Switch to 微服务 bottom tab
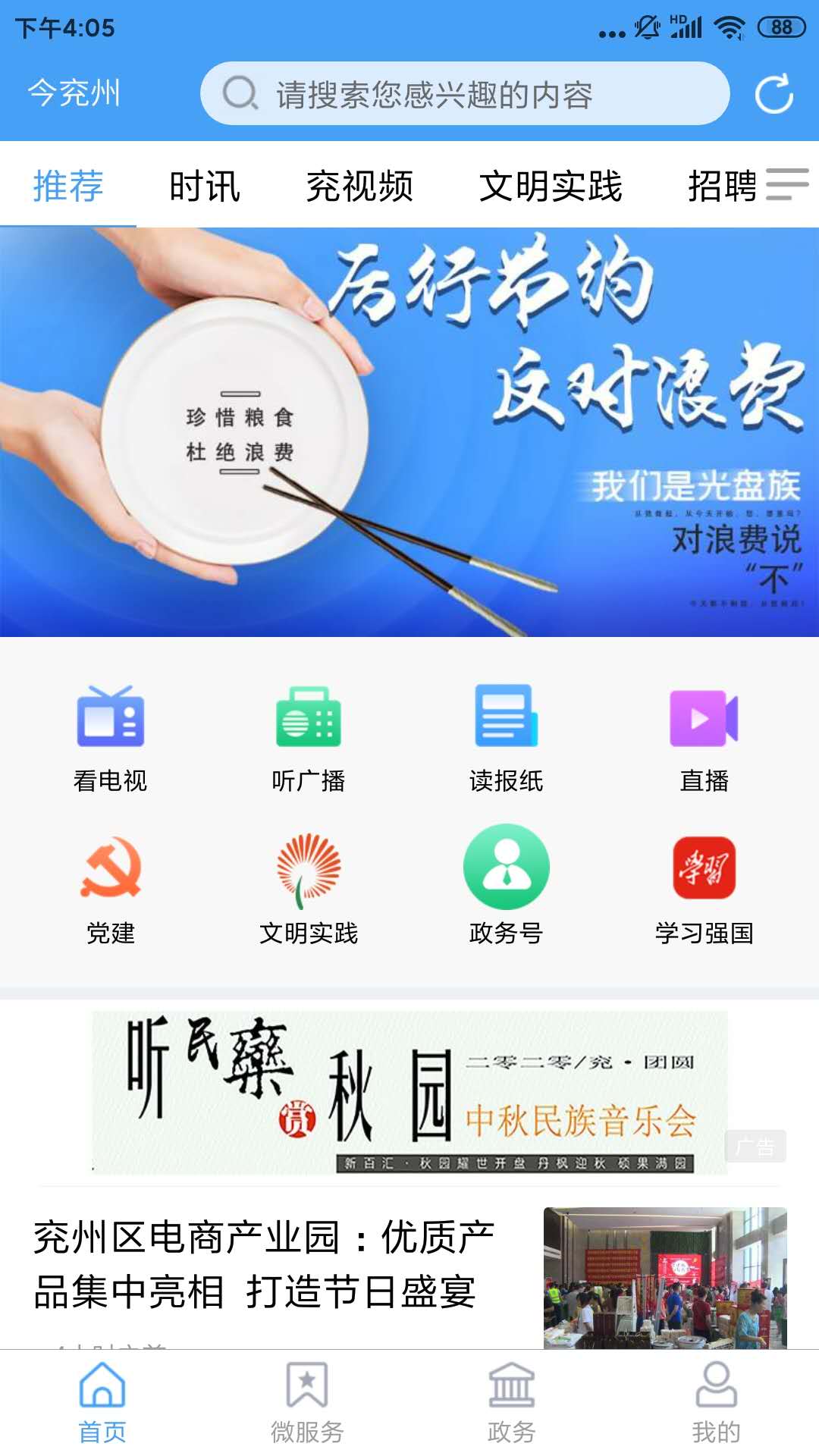Image resolution: width=819 pixels, height=1456 pixels. pyautogui.click(x=307, y=1403)
